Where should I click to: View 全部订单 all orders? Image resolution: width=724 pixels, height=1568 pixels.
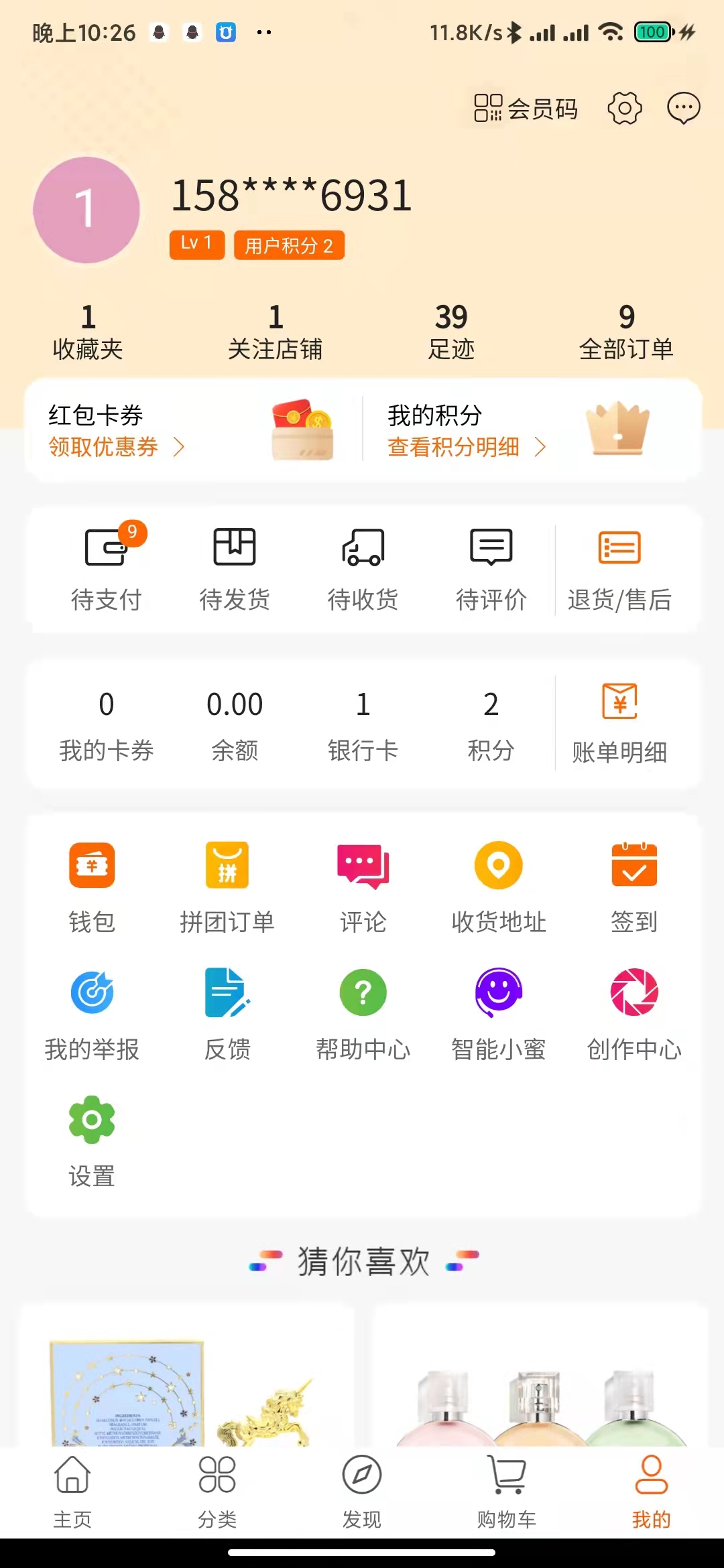click(x=626, y=332)
